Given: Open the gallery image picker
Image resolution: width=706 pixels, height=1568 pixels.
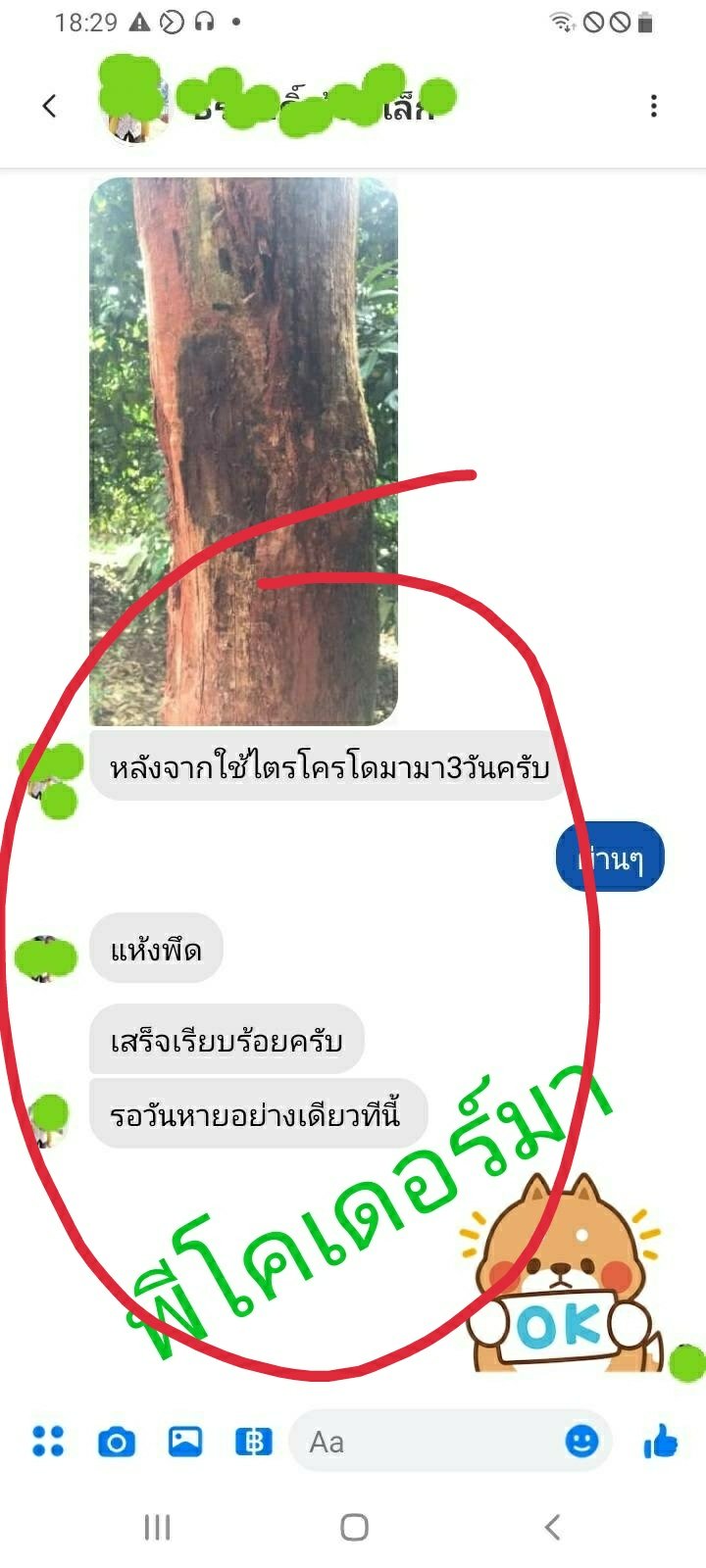Looking at the screenshot, I should pyautogui.click(x=185, y=1441).
